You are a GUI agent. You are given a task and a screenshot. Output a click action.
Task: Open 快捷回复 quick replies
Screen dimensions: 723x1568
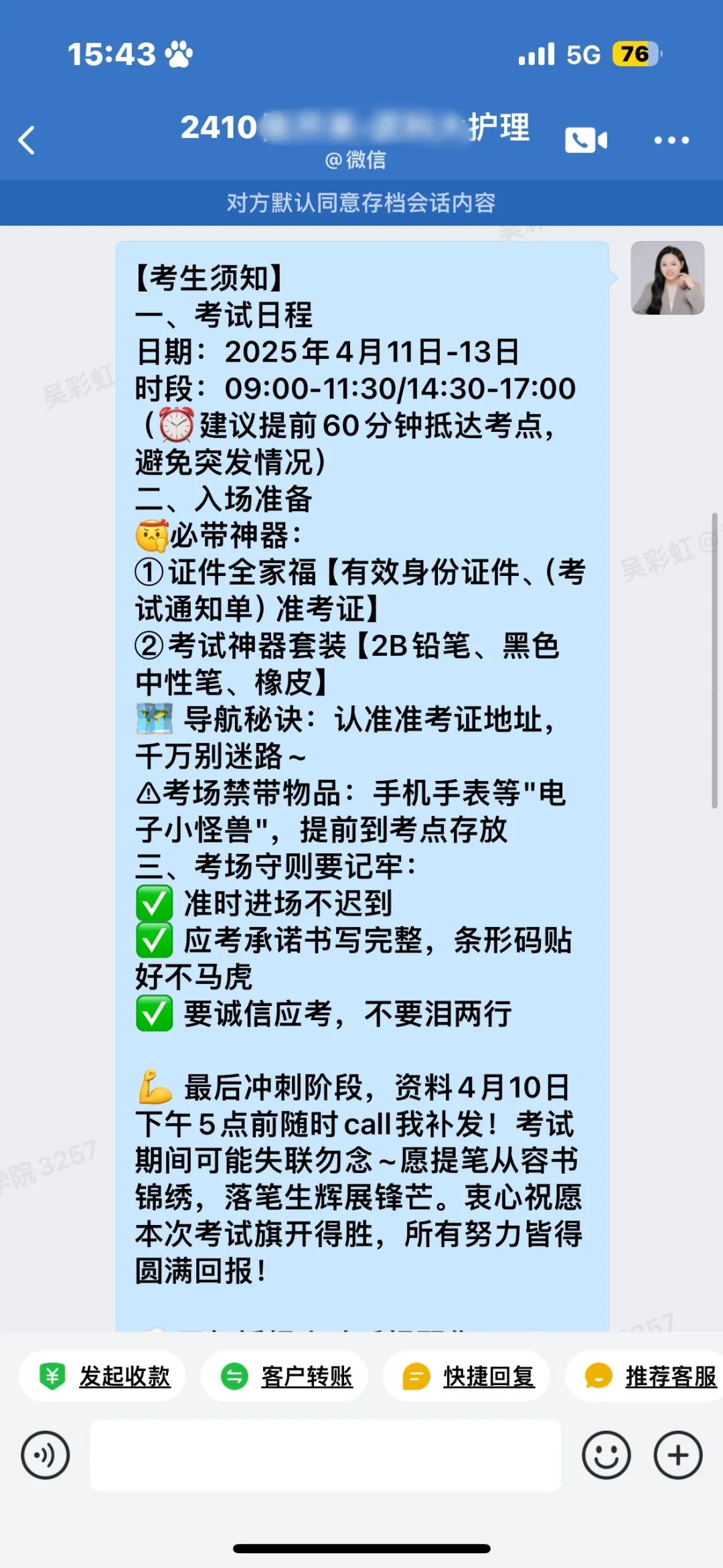pos(467,1376)
